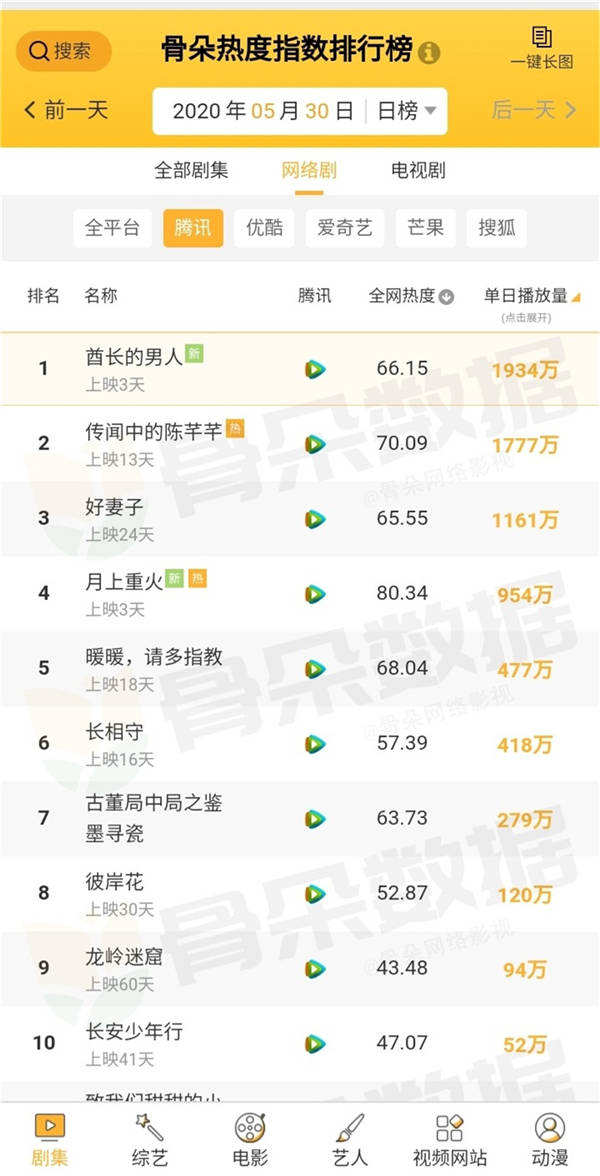
Task: Expand the 日榜 dropdown
Action: point(406,111)
